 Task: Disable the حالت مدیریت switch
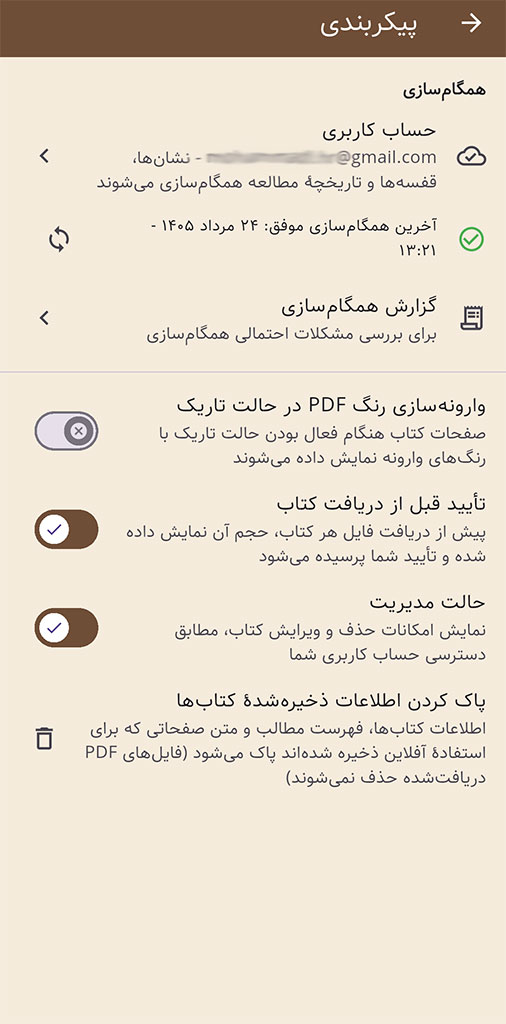point(67,628)
